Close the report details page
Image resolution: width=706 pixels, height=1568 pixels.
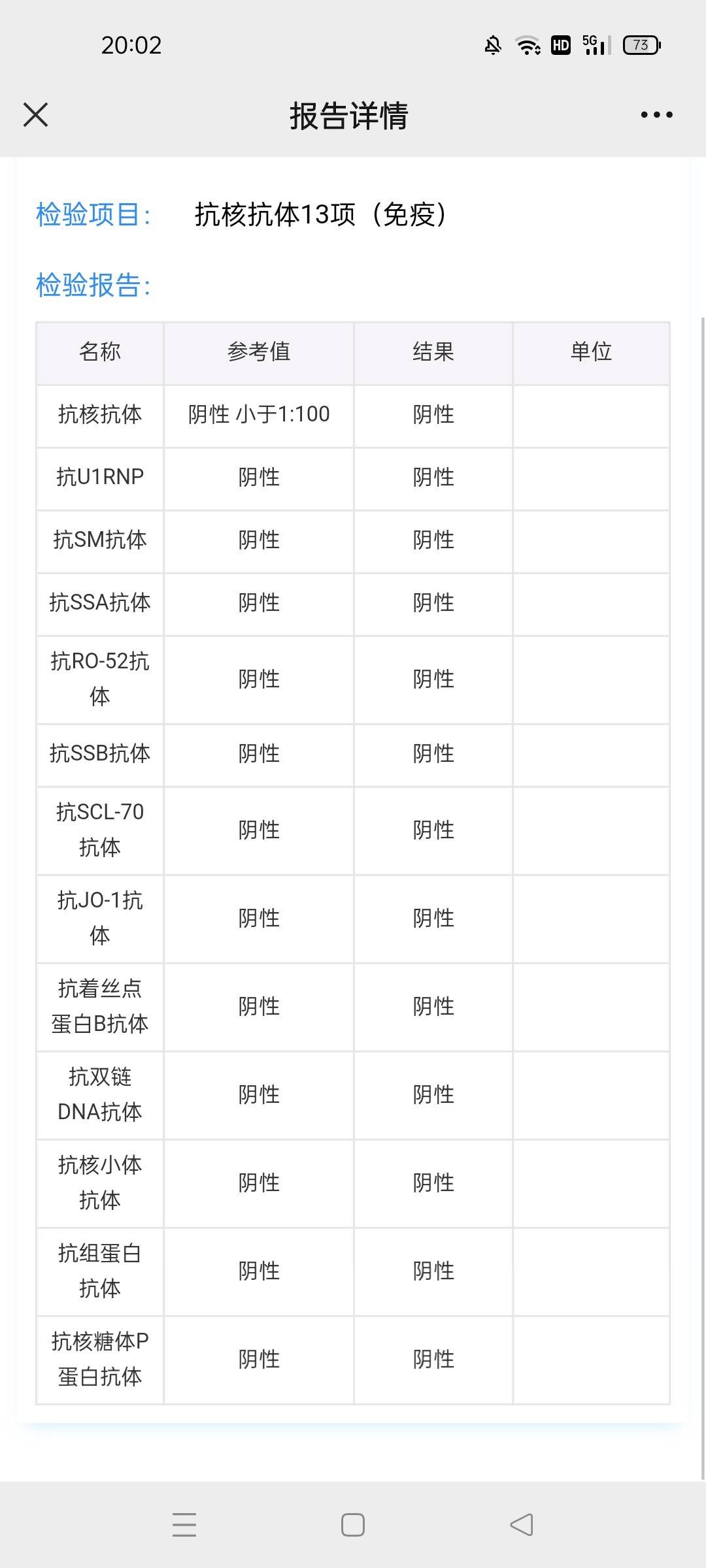point(36,115)
